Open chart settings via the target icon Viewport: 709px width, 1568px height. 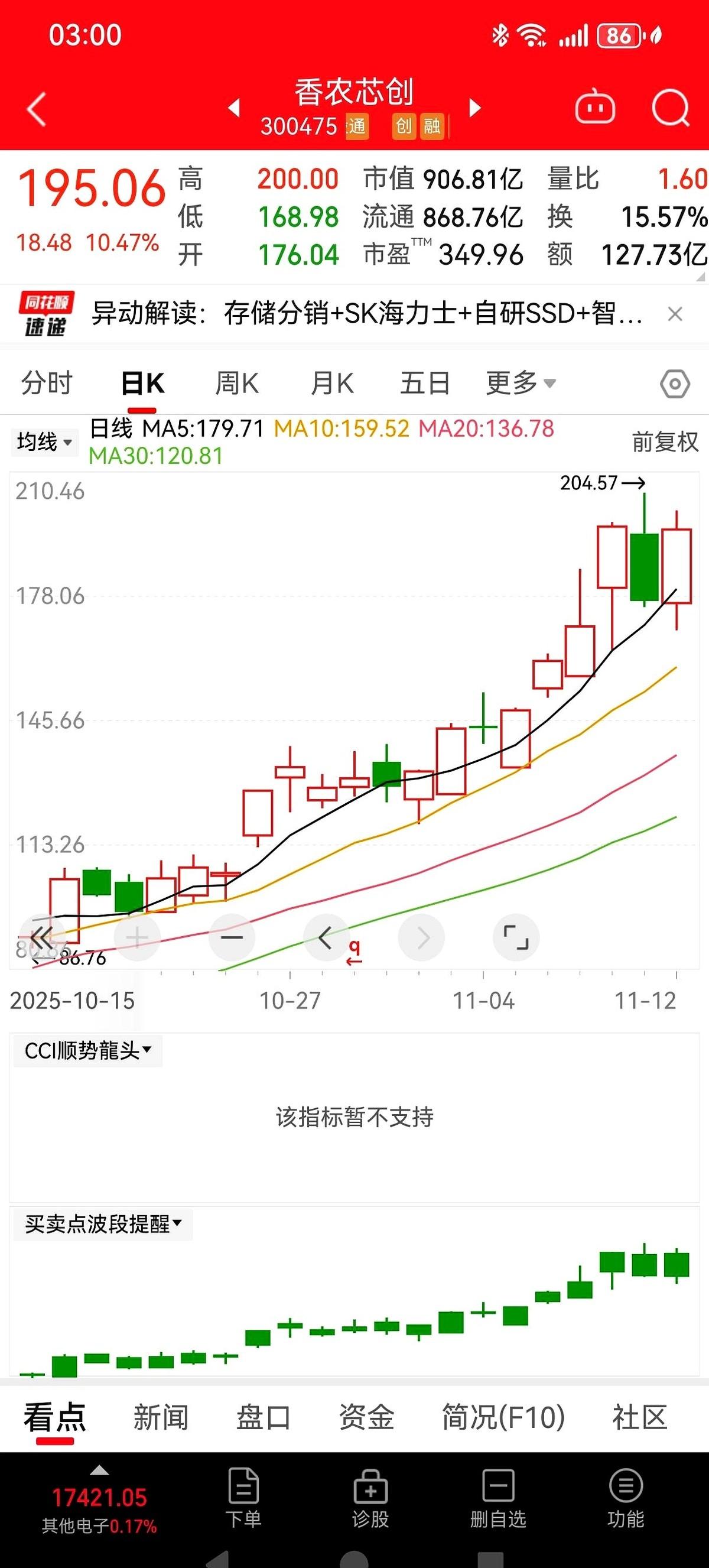(675, 382)
